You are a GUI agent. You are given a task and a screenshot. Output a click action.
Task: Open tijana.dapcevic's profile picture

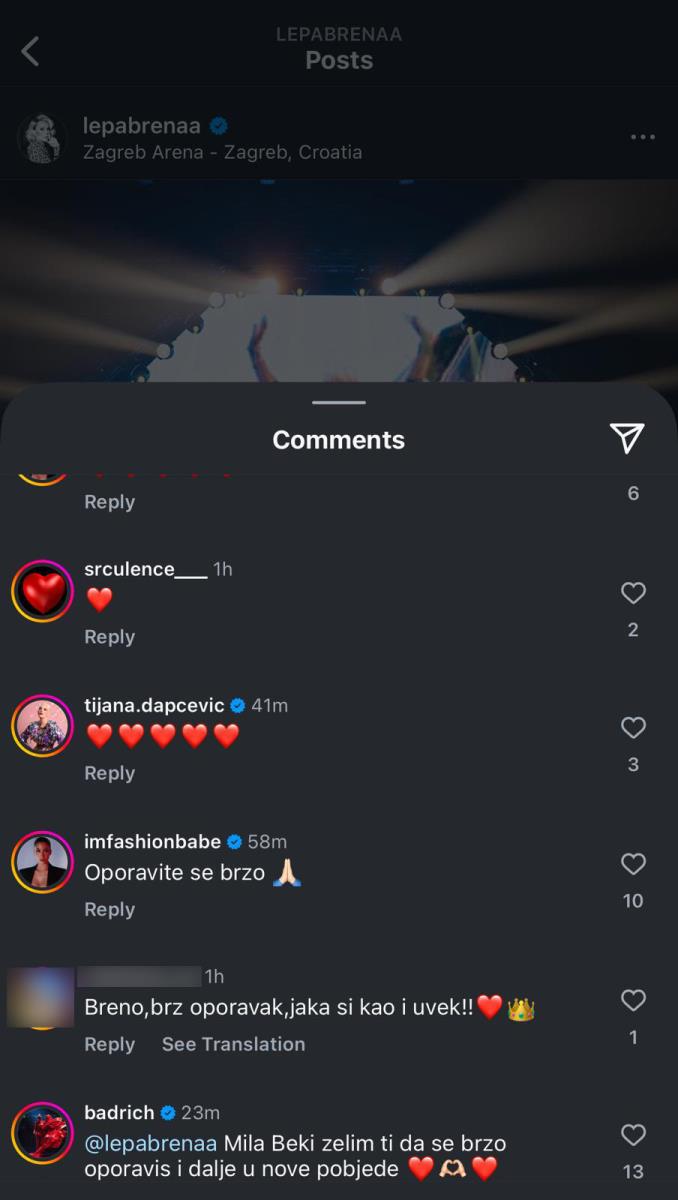(x=42, y=727)
